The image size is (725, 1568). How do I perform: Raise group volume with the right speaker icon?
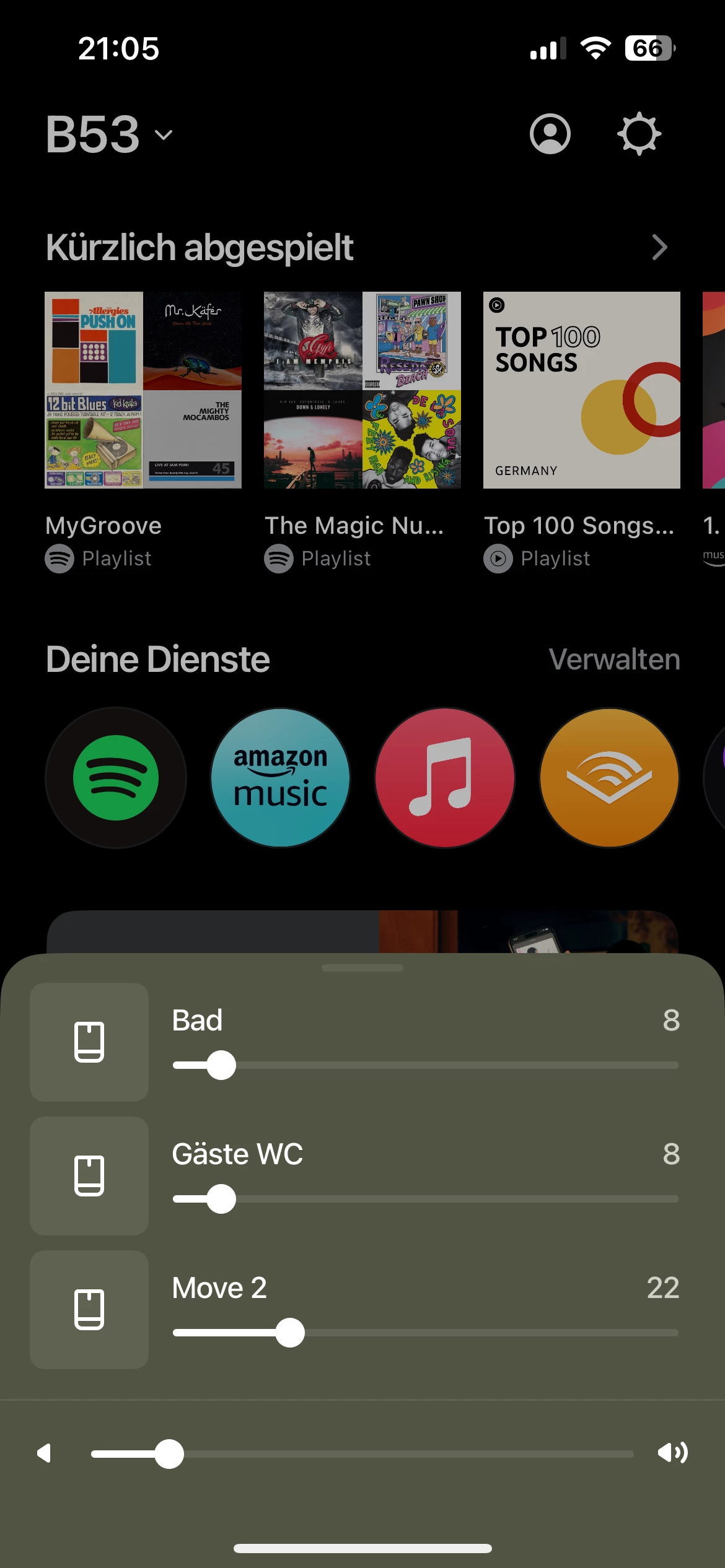click(x=672, y=1453)
